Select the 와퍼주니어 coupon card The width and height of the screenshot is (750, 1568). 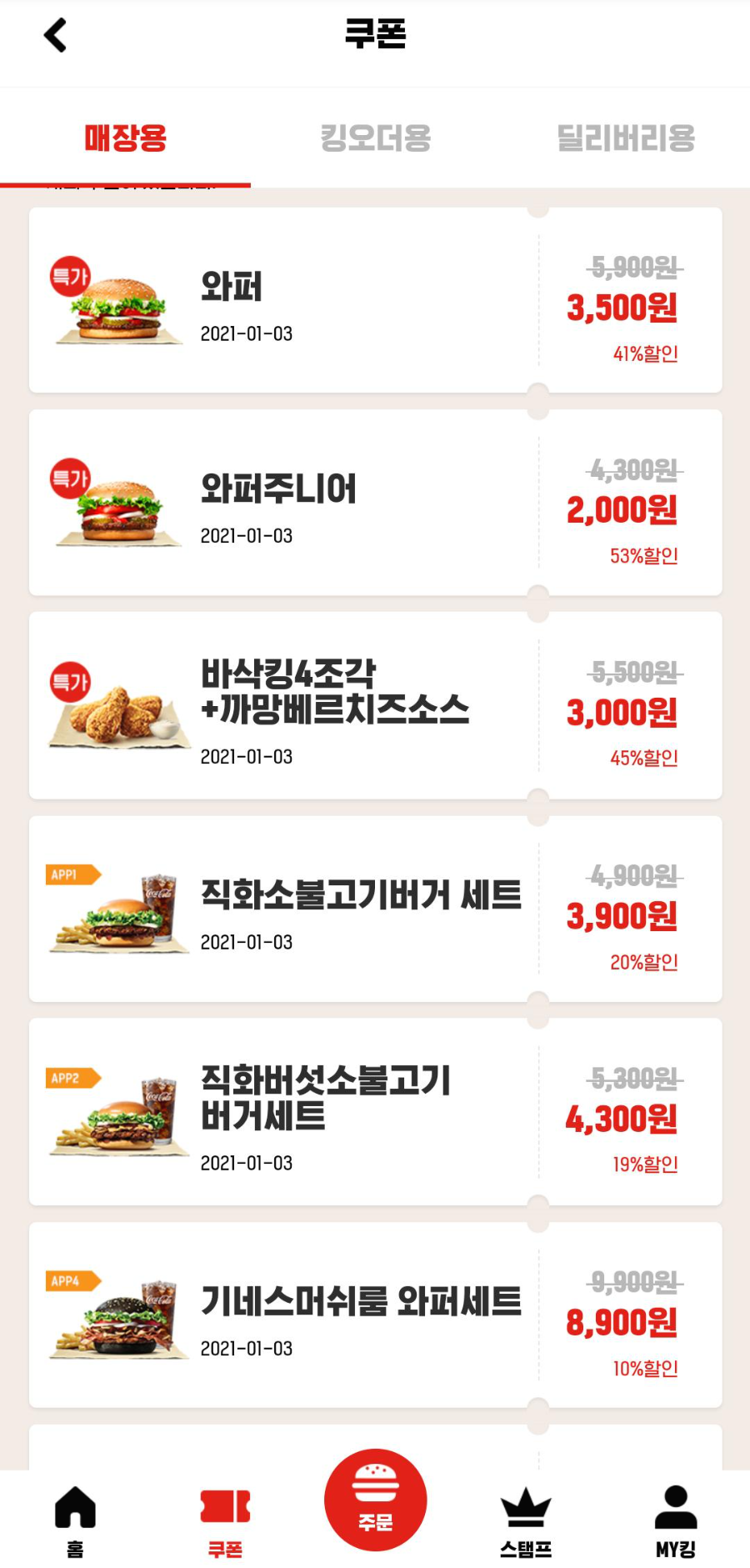(375, 503)
